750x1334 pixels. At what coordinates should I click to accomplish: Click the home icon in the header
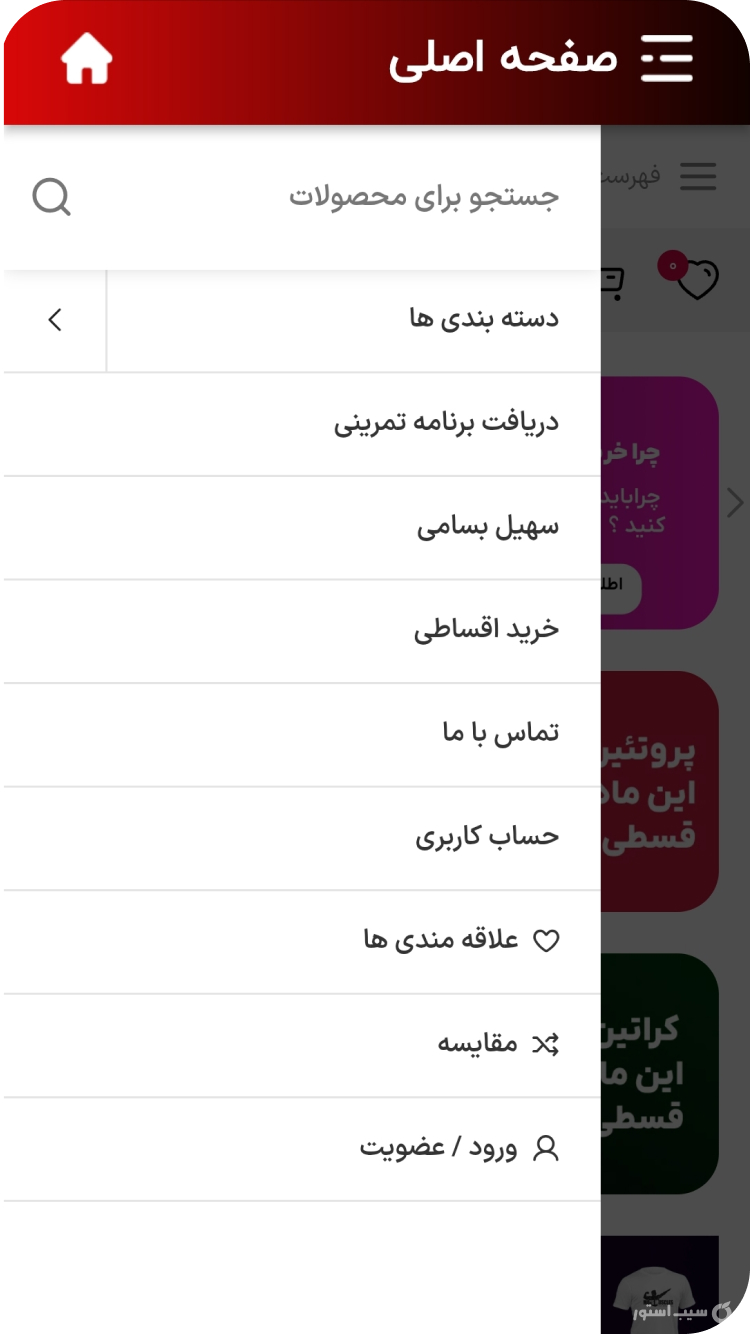coord(84,59)
